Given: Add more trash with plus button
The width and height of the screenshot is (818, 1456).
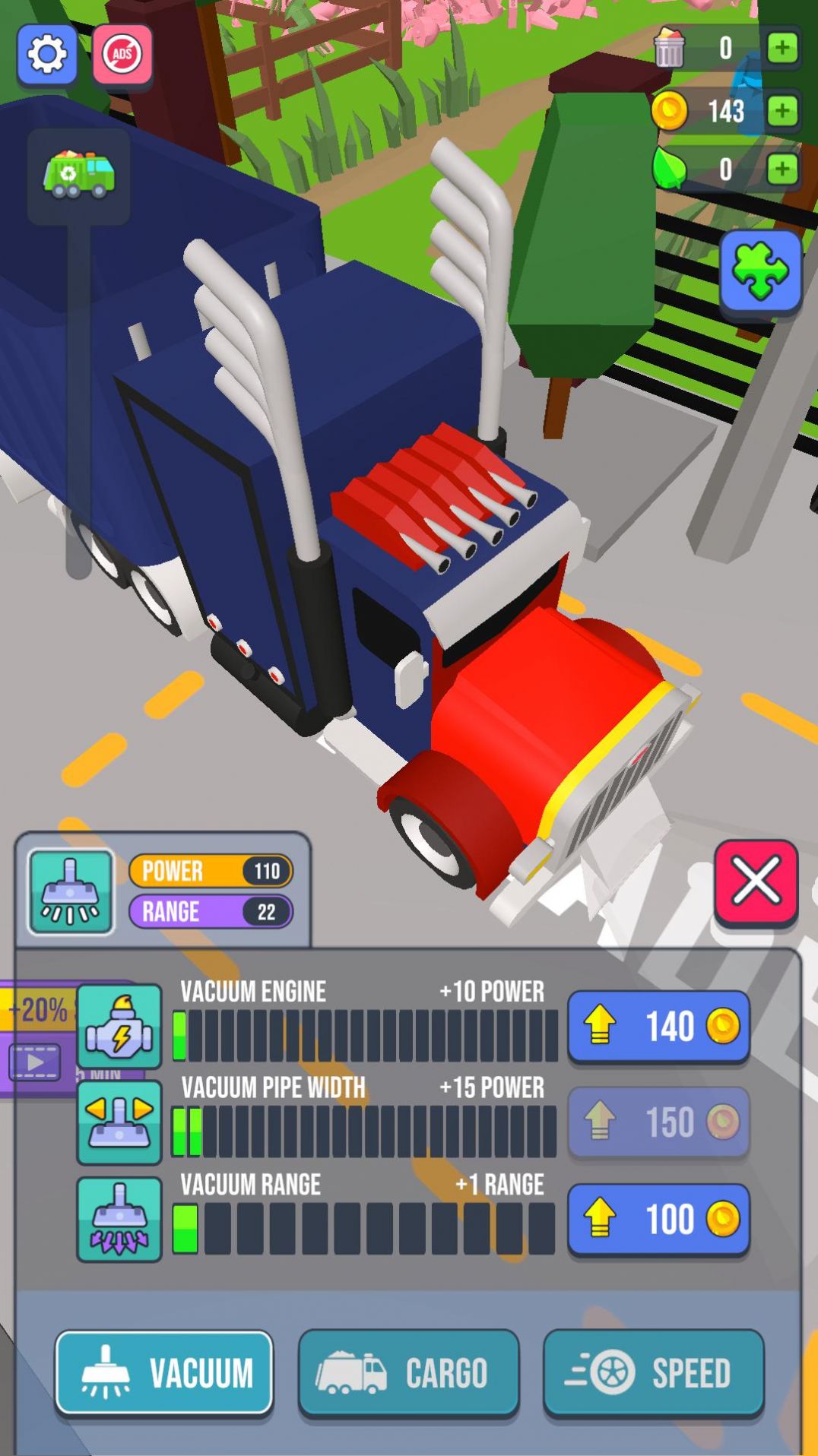Looking at the screenshot, I should (782, 48).
